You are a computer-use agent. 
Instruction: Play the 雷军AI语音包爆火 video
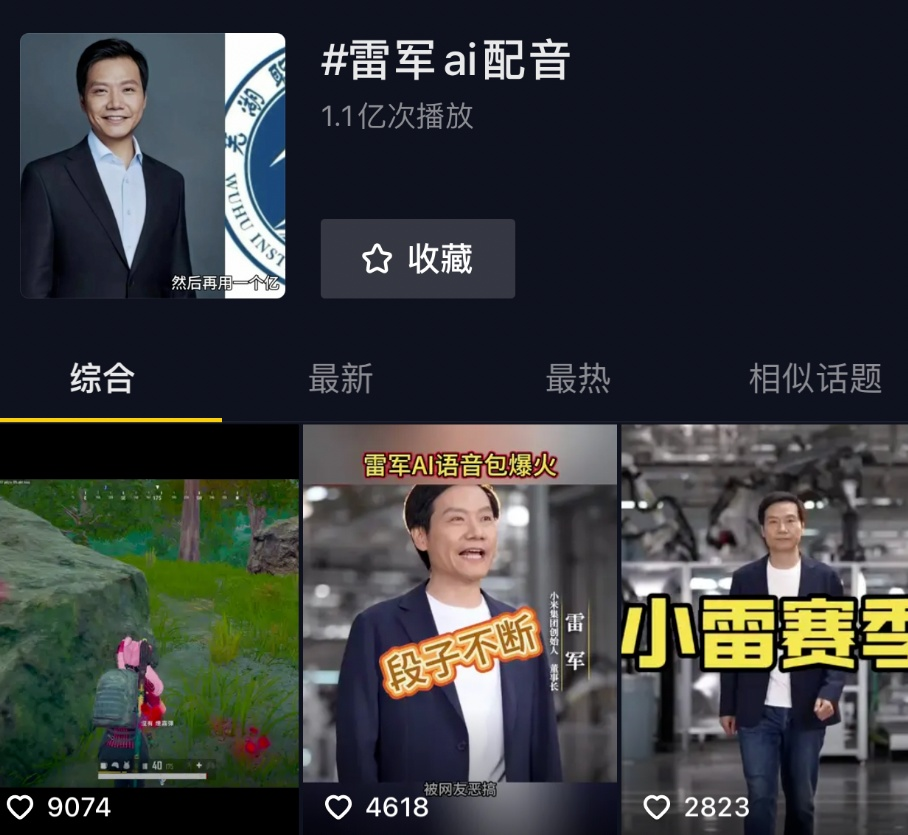point(459,620)
